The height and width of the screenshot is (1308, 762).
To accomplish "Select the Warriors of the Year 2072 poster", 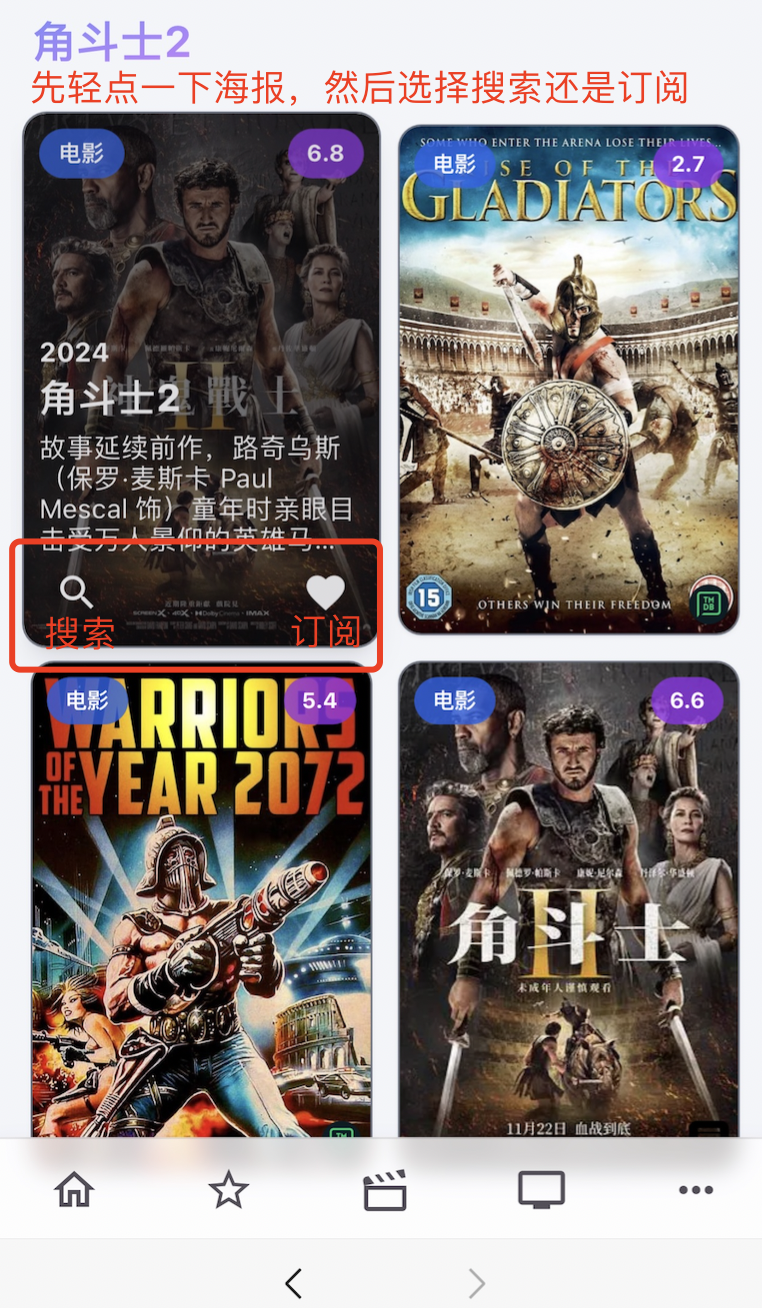I will [x=201, y=900].
